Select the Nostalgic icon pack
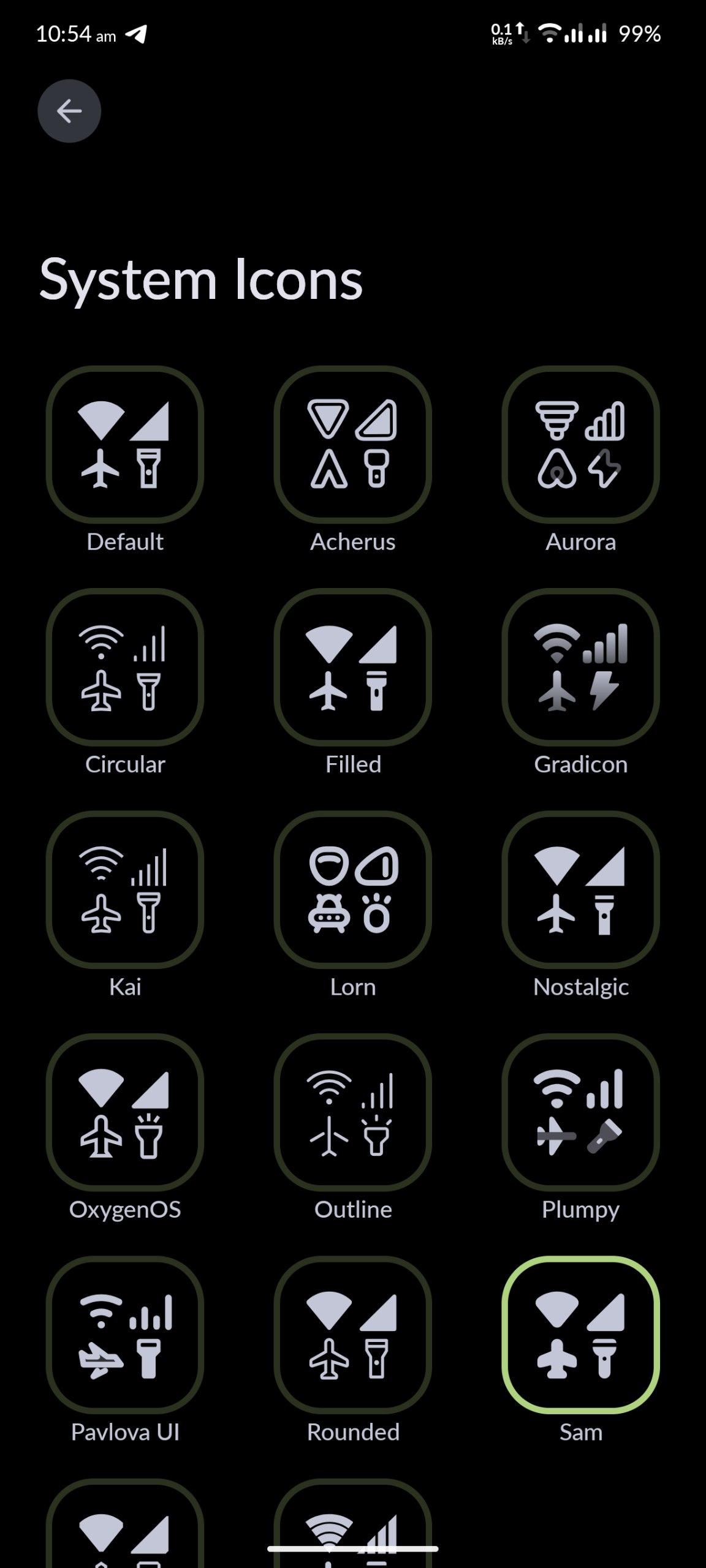This screenshot has width=706, height=1568. (x=580, y=890)
